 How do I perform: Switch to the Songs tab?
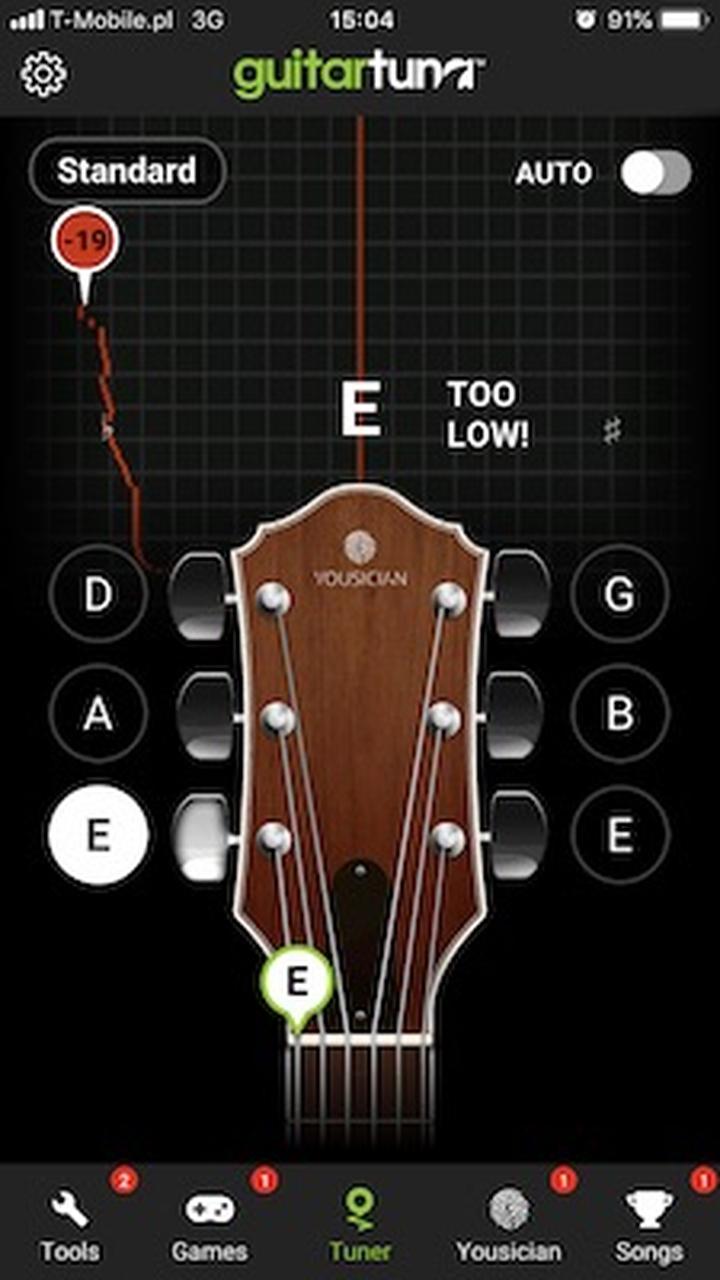650,1225
